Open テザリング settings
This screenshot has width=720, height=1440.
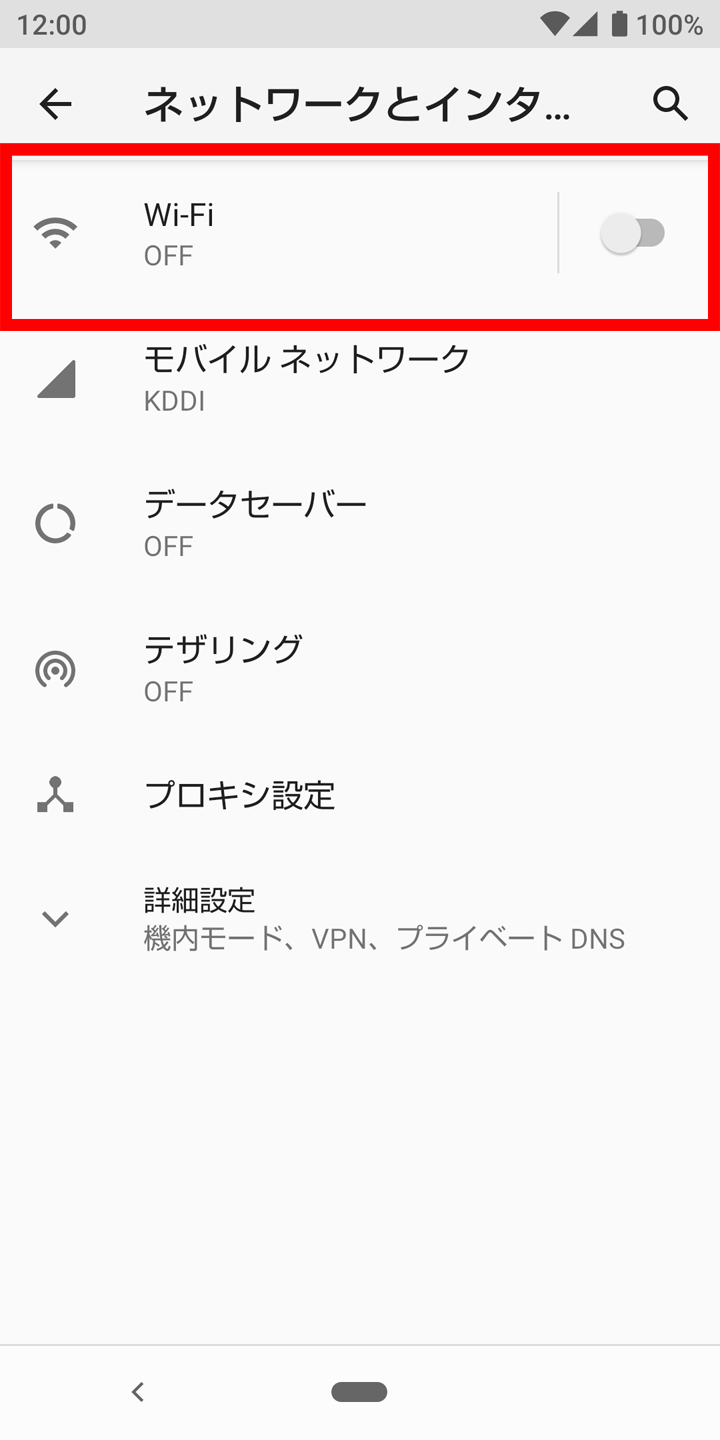coord(360,669)
